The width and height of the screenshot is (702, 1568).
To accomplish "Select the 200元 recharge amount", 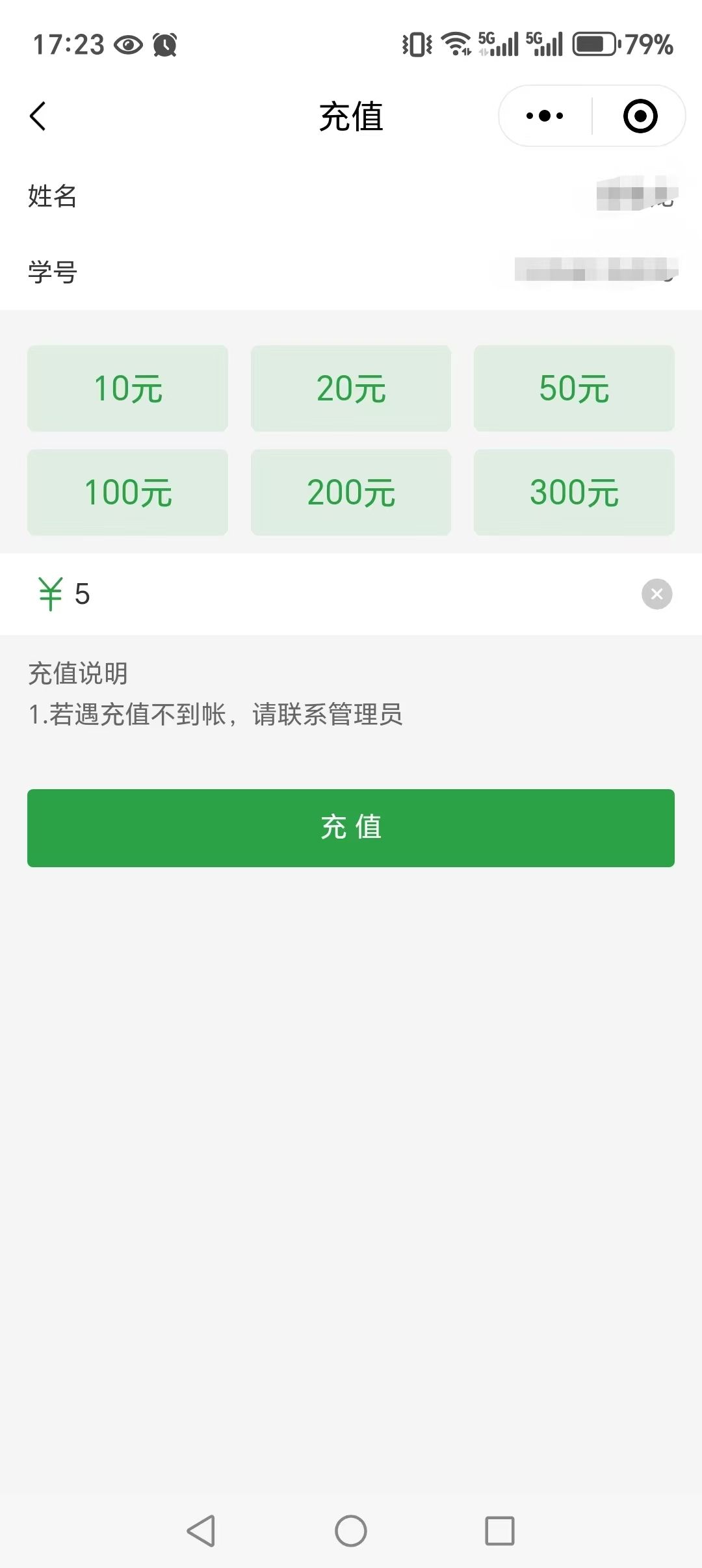I will pyautogui.click(x=351, y=492).
